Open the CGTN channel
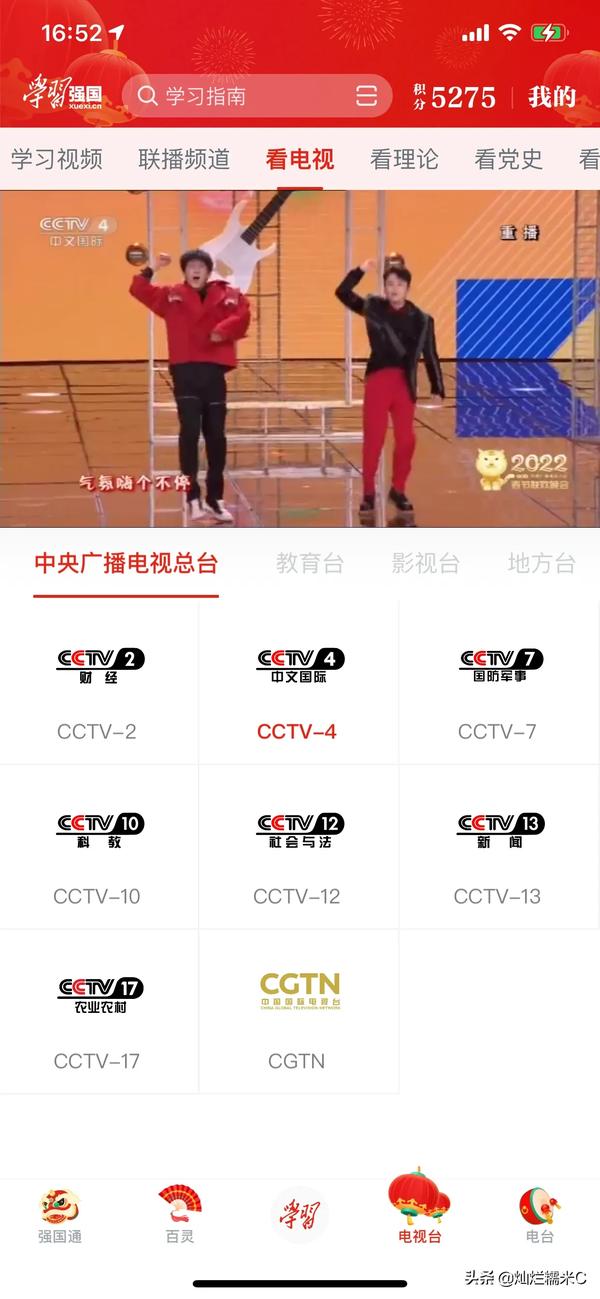 click(298, 1012)
